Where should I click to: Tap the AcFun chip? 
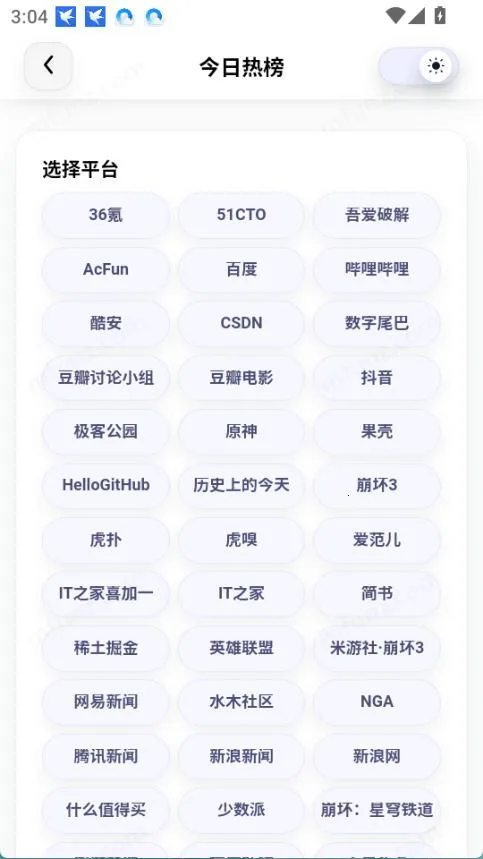click(x=106, y=269)
